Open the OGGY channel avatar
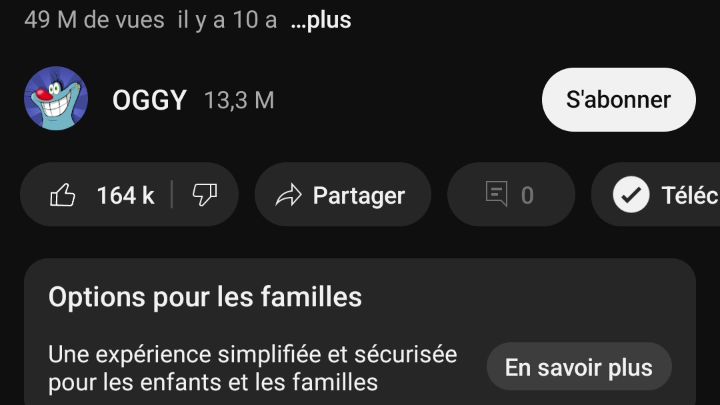 [56, 99]
